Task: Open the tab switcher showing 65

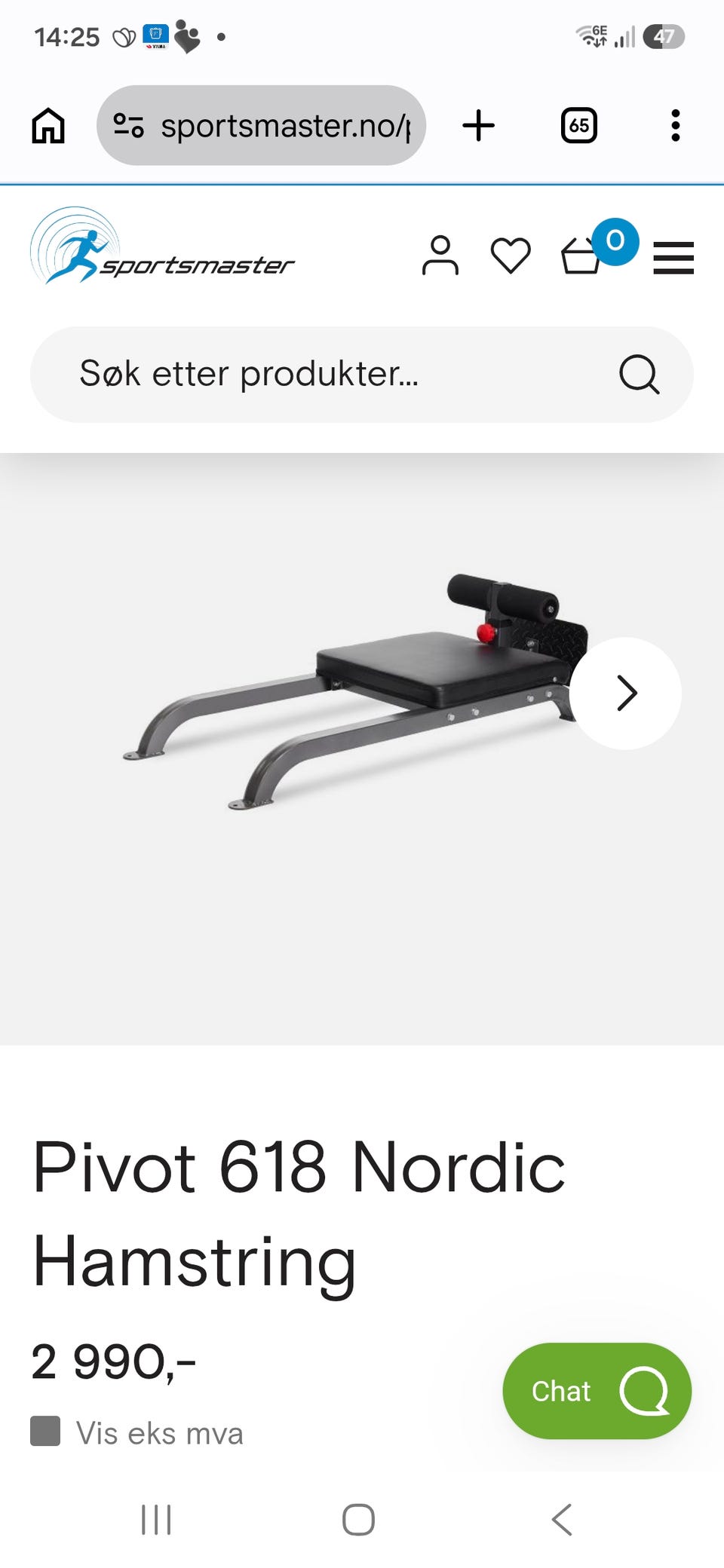Action: tap(578, 125)
